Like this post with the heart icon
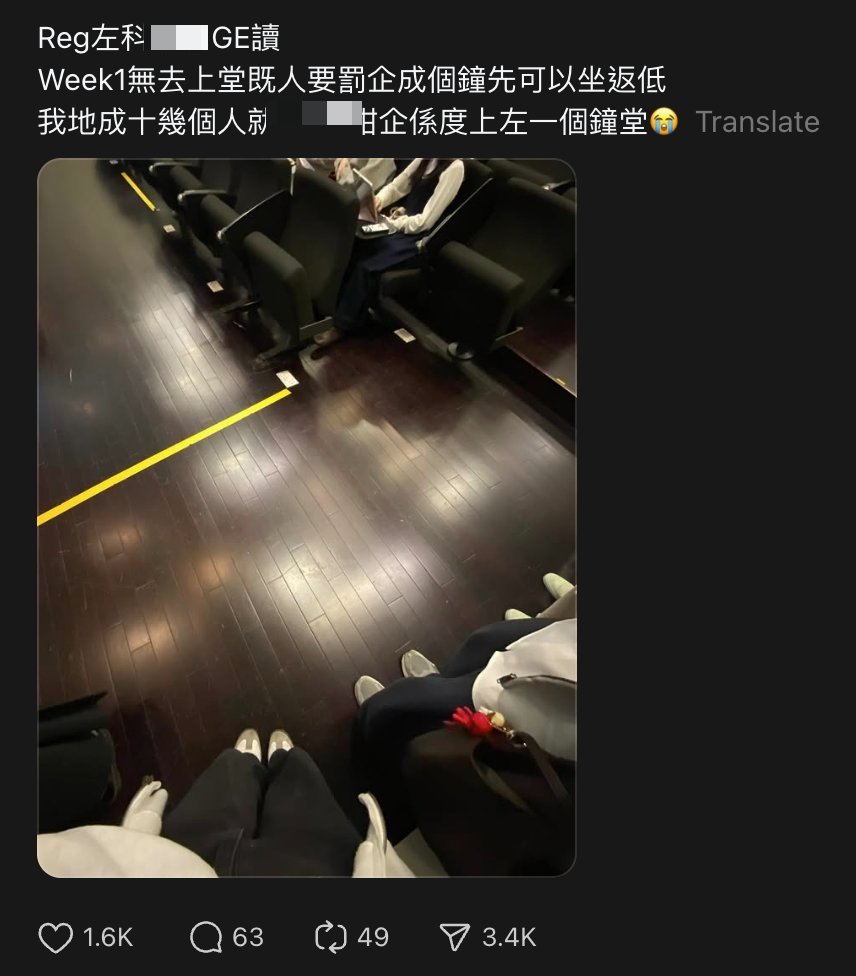This screenshot has height=976, width=856. (56, 937)
